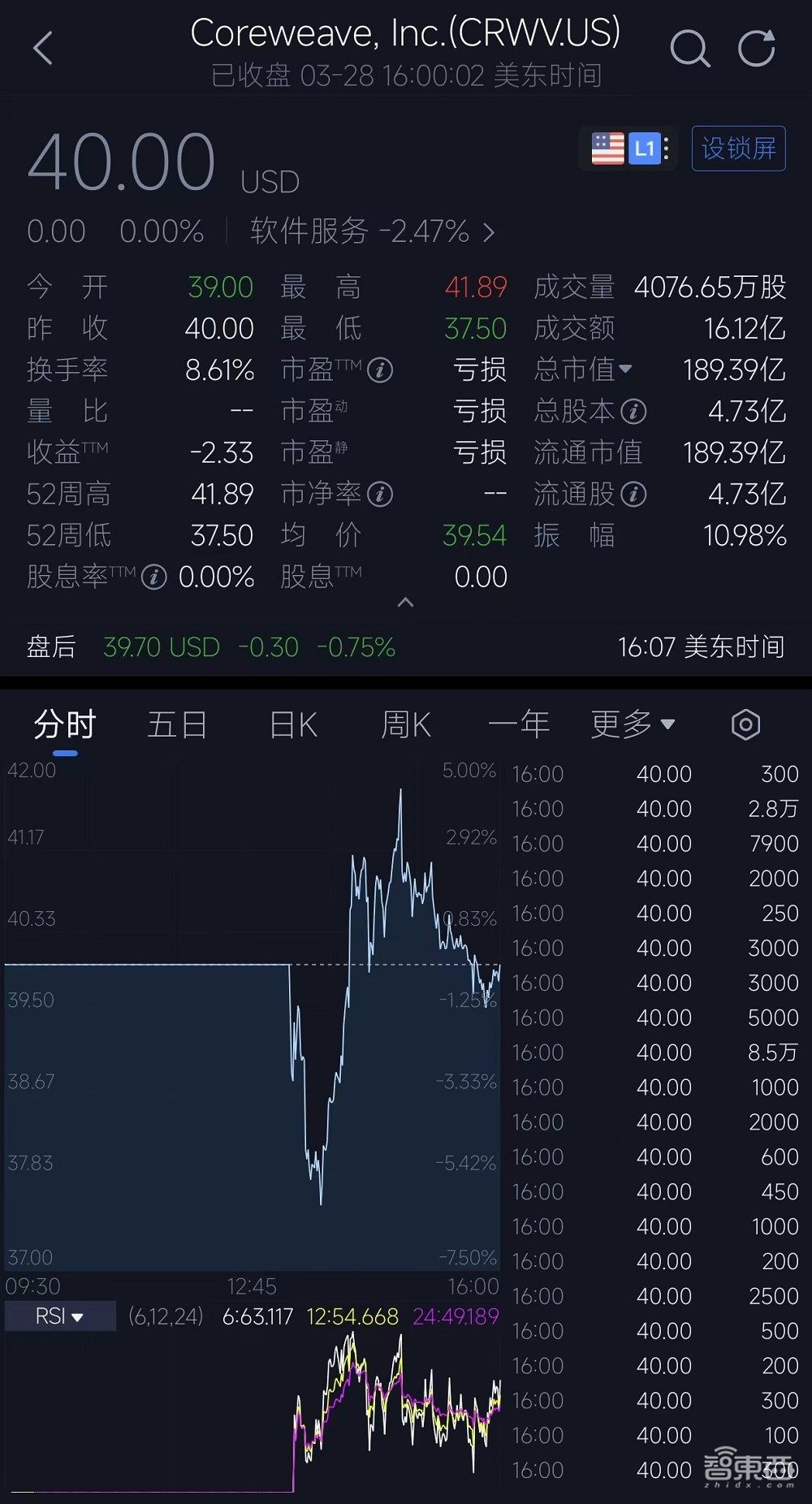Open chart settings via the hexagon icon

pos(745,723)
